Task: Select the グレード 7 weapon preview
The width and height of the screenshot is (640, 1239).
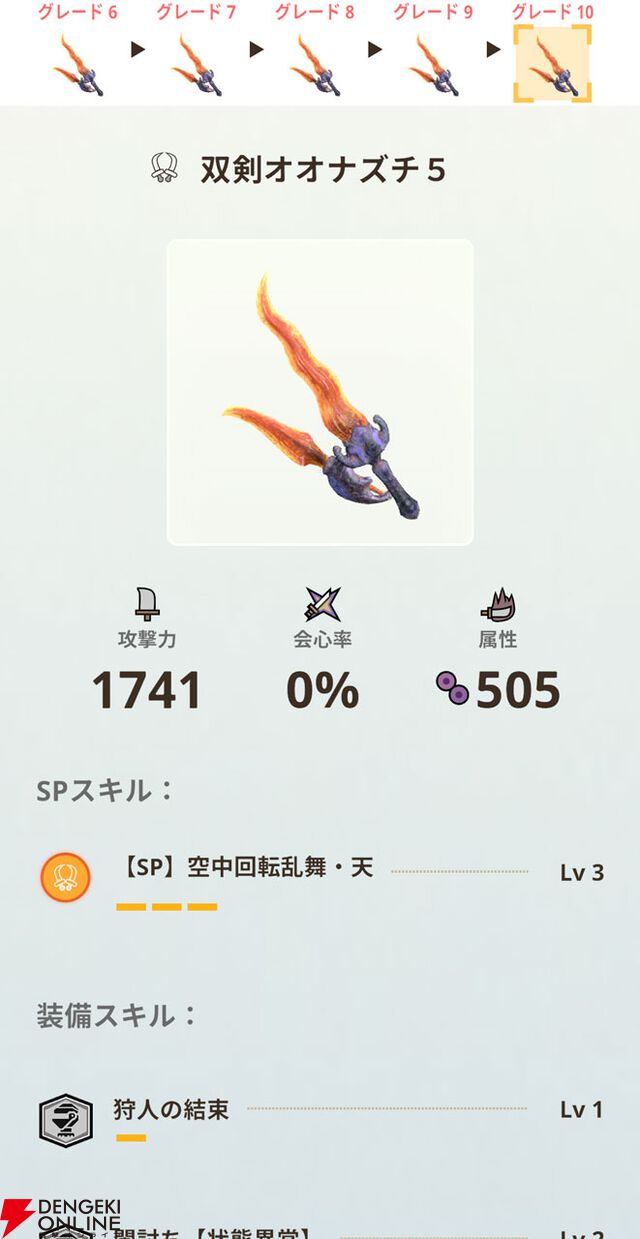Action: [196, 65]
